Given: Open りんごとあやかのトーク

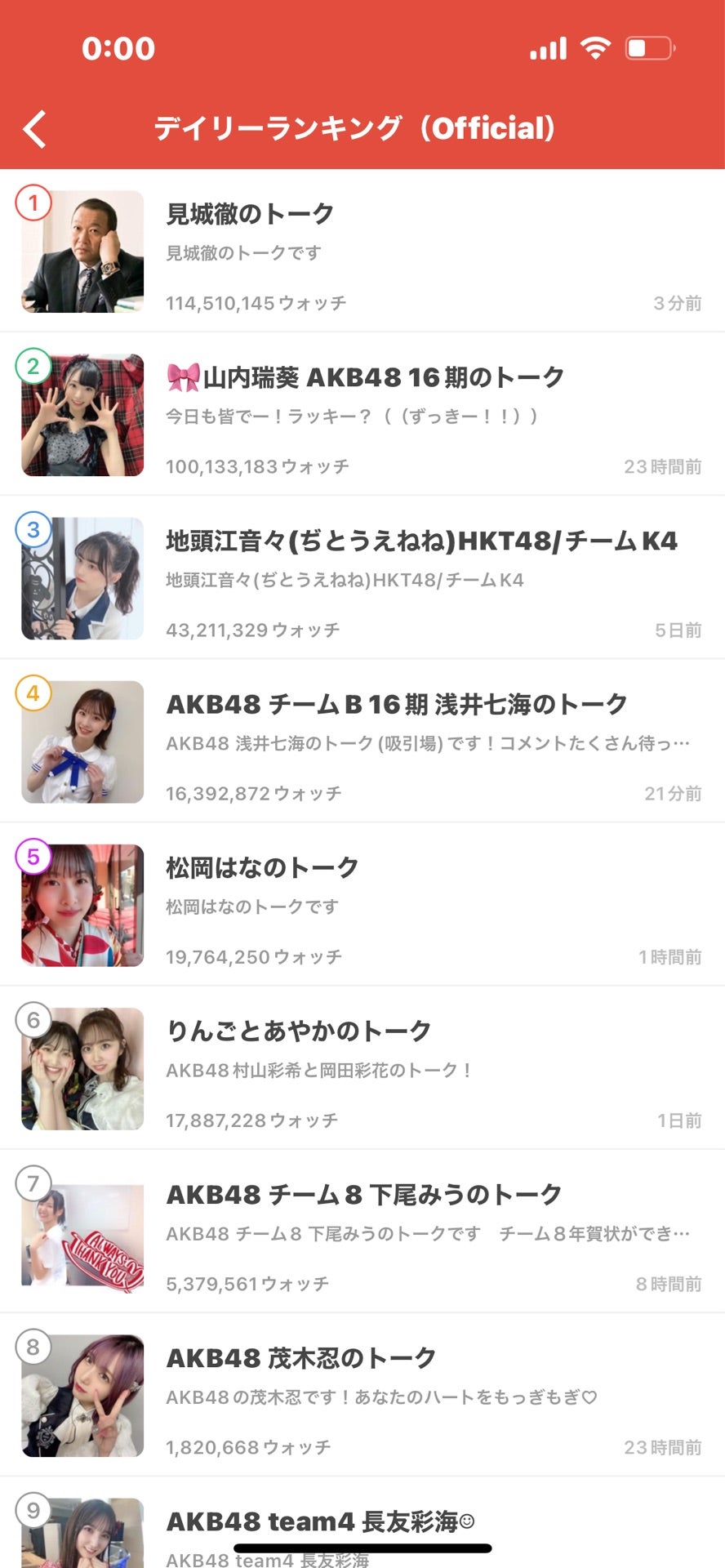Looking at the screenshot, I should [362, 1068].
